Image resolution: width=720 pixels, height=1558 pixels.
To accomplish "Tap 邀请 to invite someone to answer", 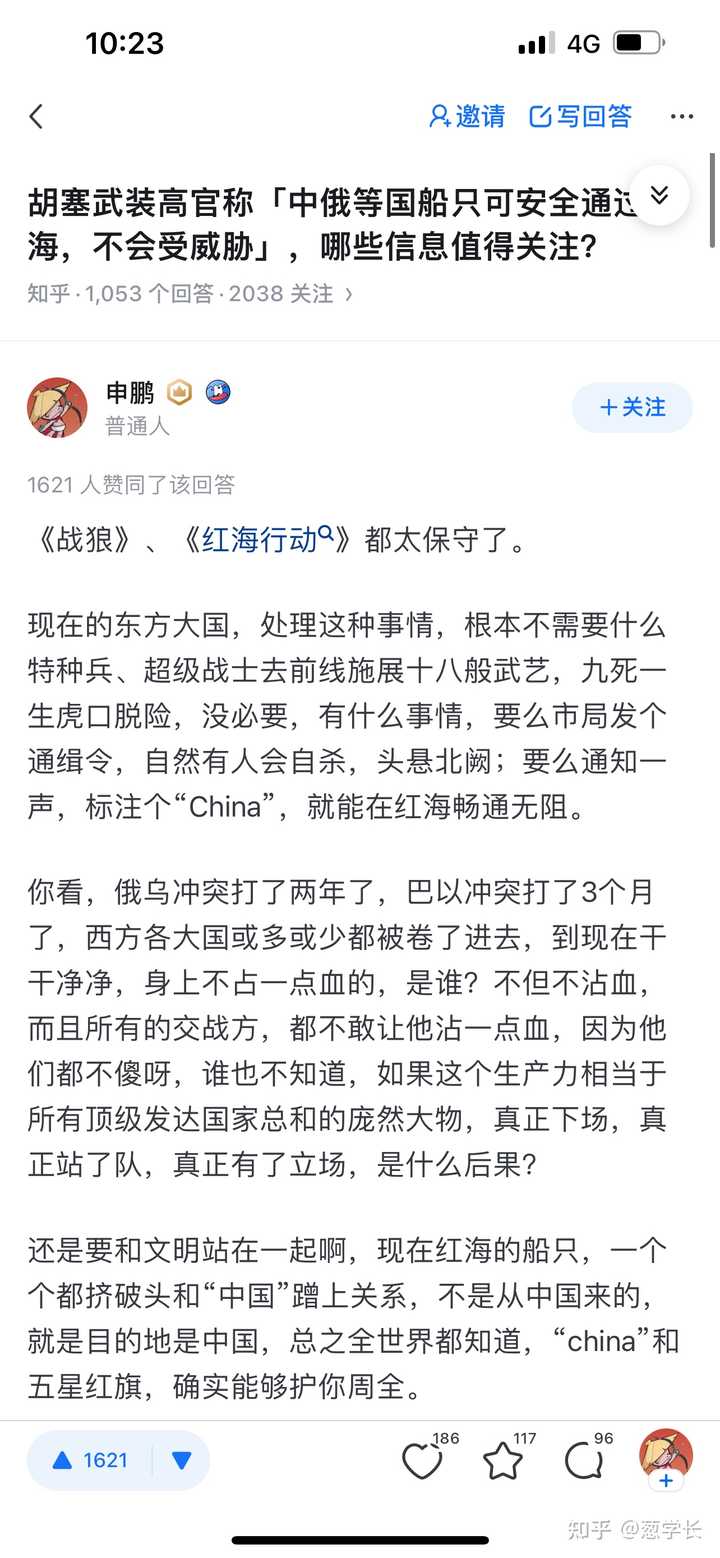I will coord(467,117).
